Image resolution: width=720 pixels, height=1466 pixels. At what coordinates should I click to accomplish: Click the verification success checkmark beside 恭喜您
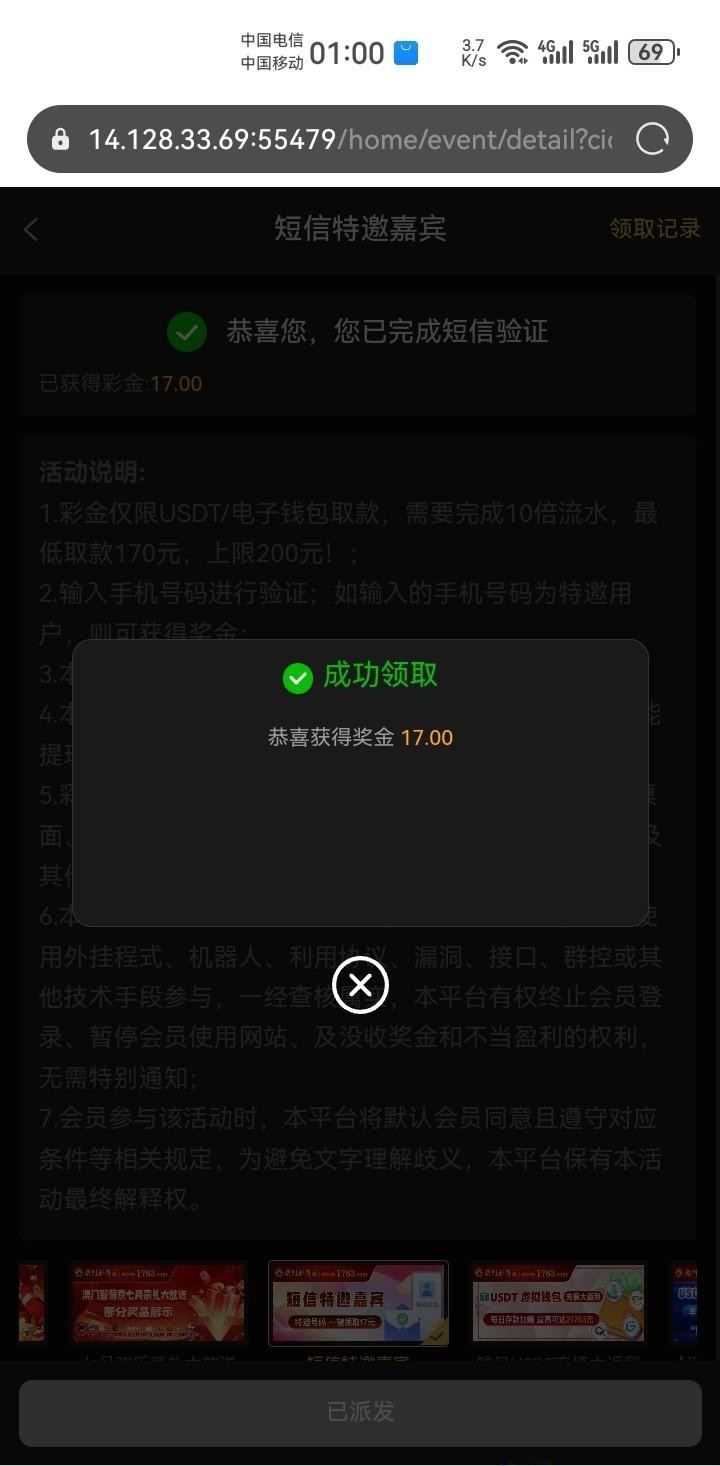click(187, 331)
